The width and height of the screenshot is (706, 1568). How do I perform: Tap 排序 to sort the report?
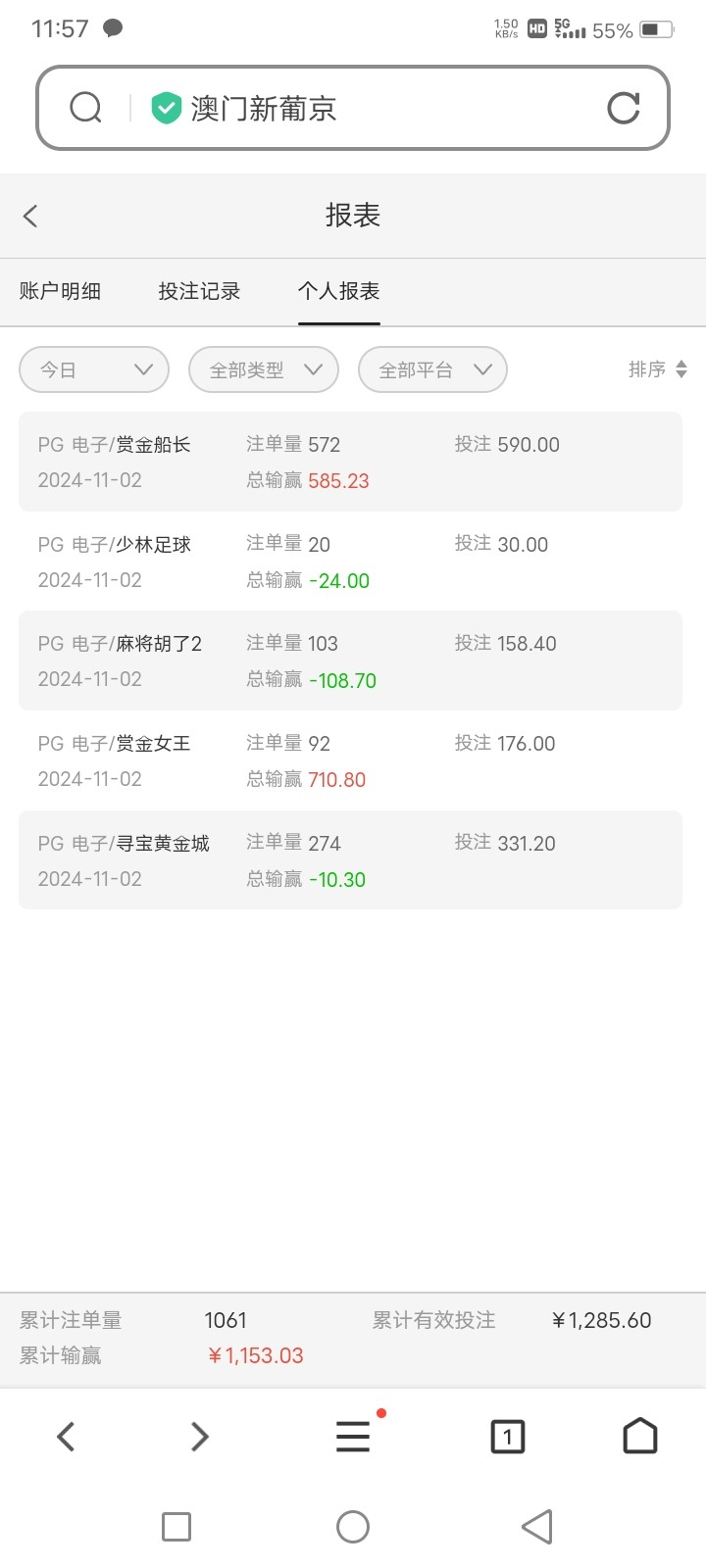pyautogui.click(x=657, y=369)
